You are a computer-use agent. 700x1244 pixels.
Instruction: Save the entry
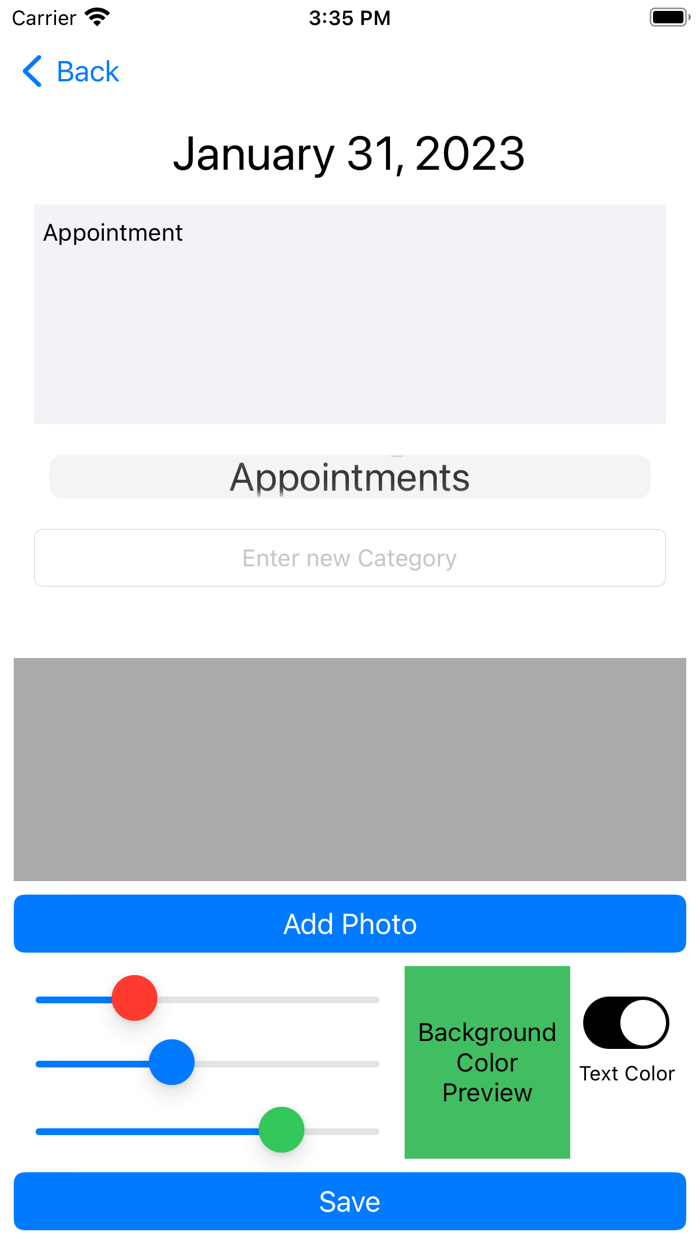tap(349, 1201)
